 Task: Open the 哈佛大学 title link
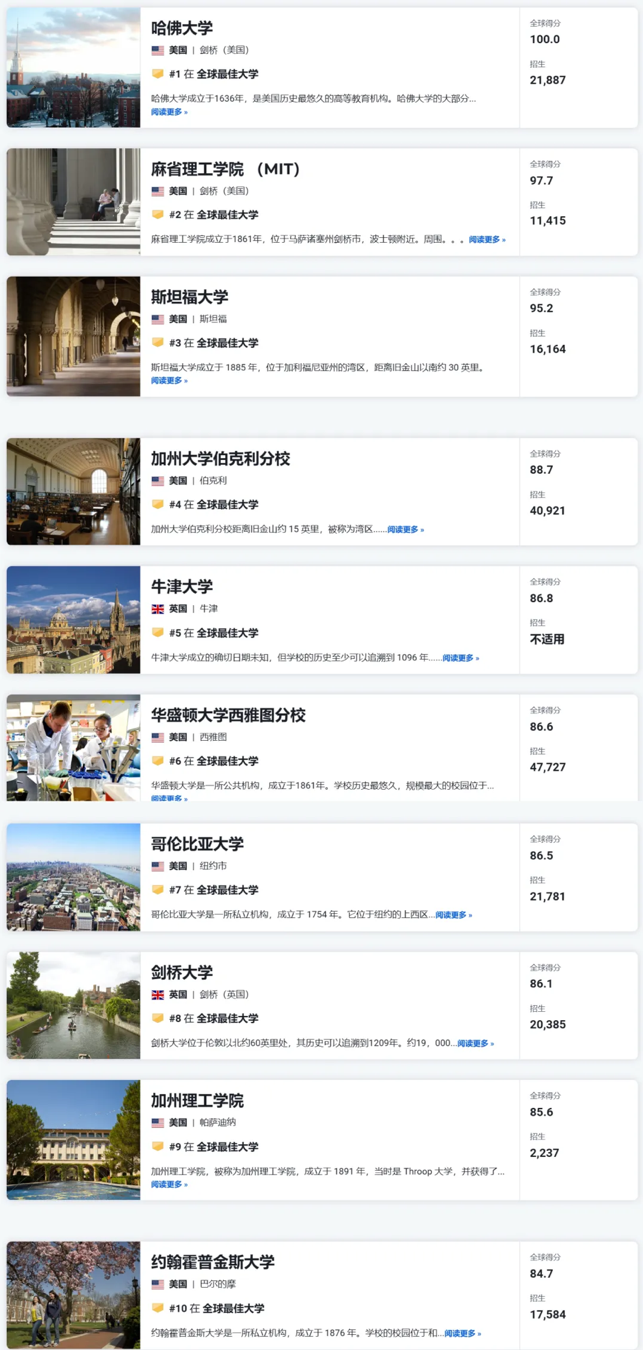click(x=182, y=28)
